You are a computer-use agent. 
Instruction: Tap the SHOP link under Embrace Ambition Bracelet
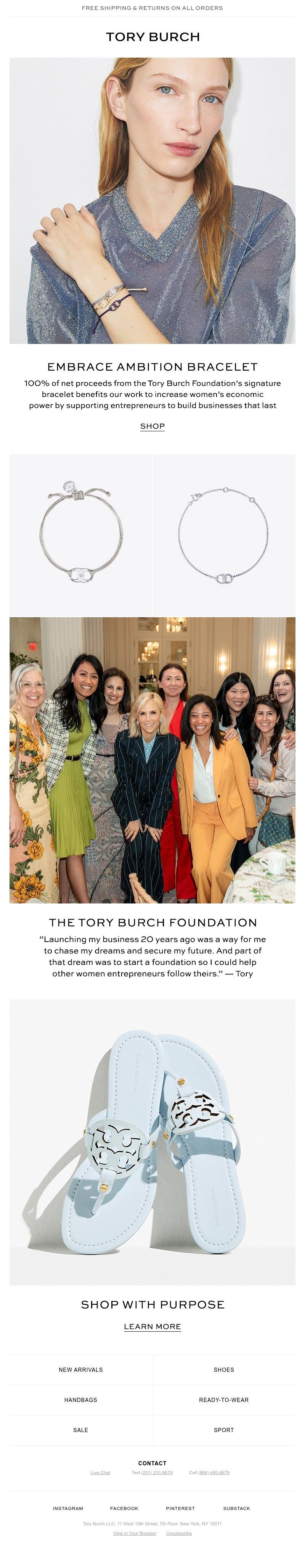pos(152,426)
